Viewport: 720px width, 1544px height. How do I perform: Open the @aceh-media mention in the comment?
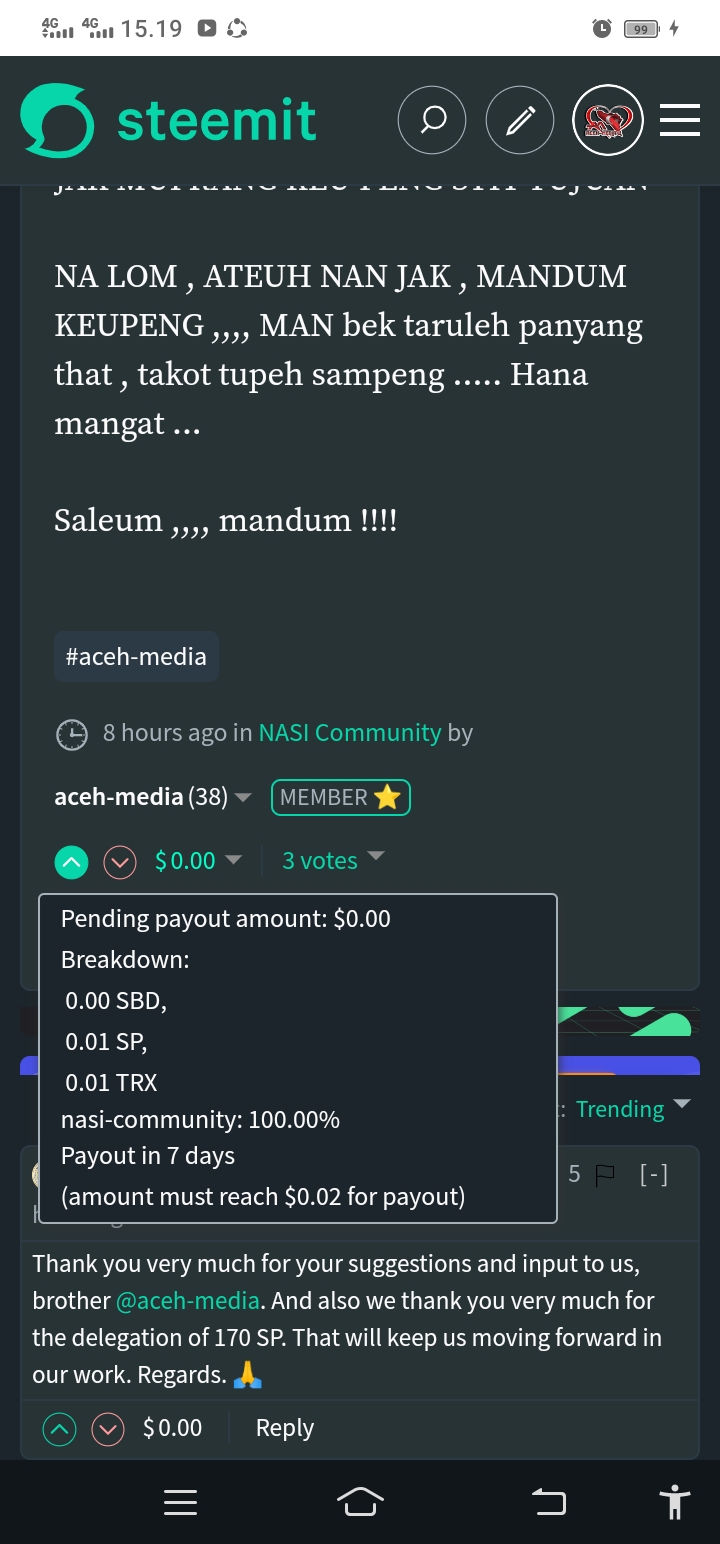188,1301
